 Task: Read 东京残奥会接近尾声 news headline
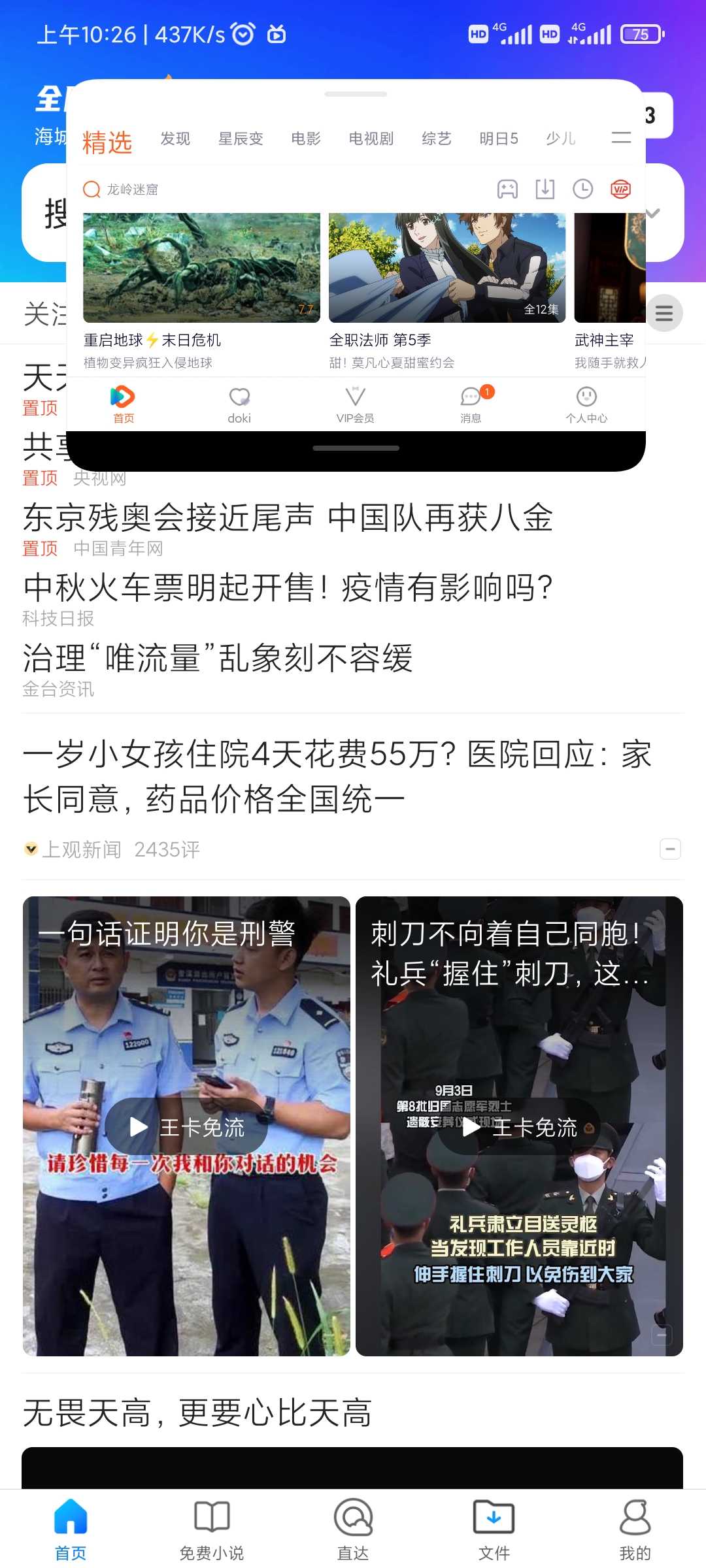coord(288,517)
